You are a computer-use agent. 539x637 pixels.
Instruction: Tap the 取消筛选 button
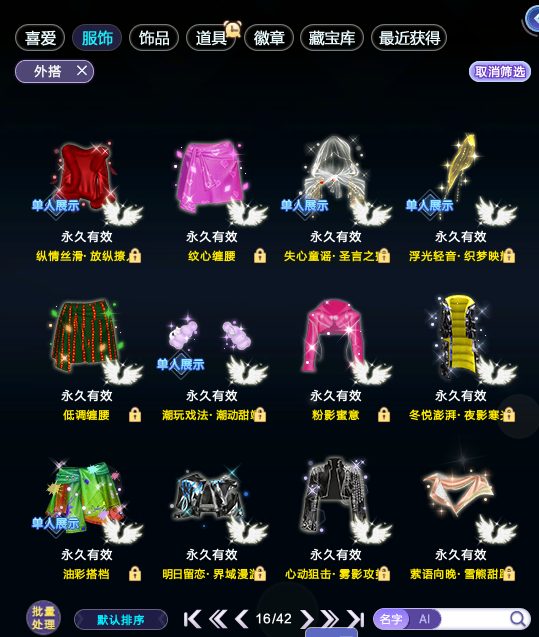500,72
